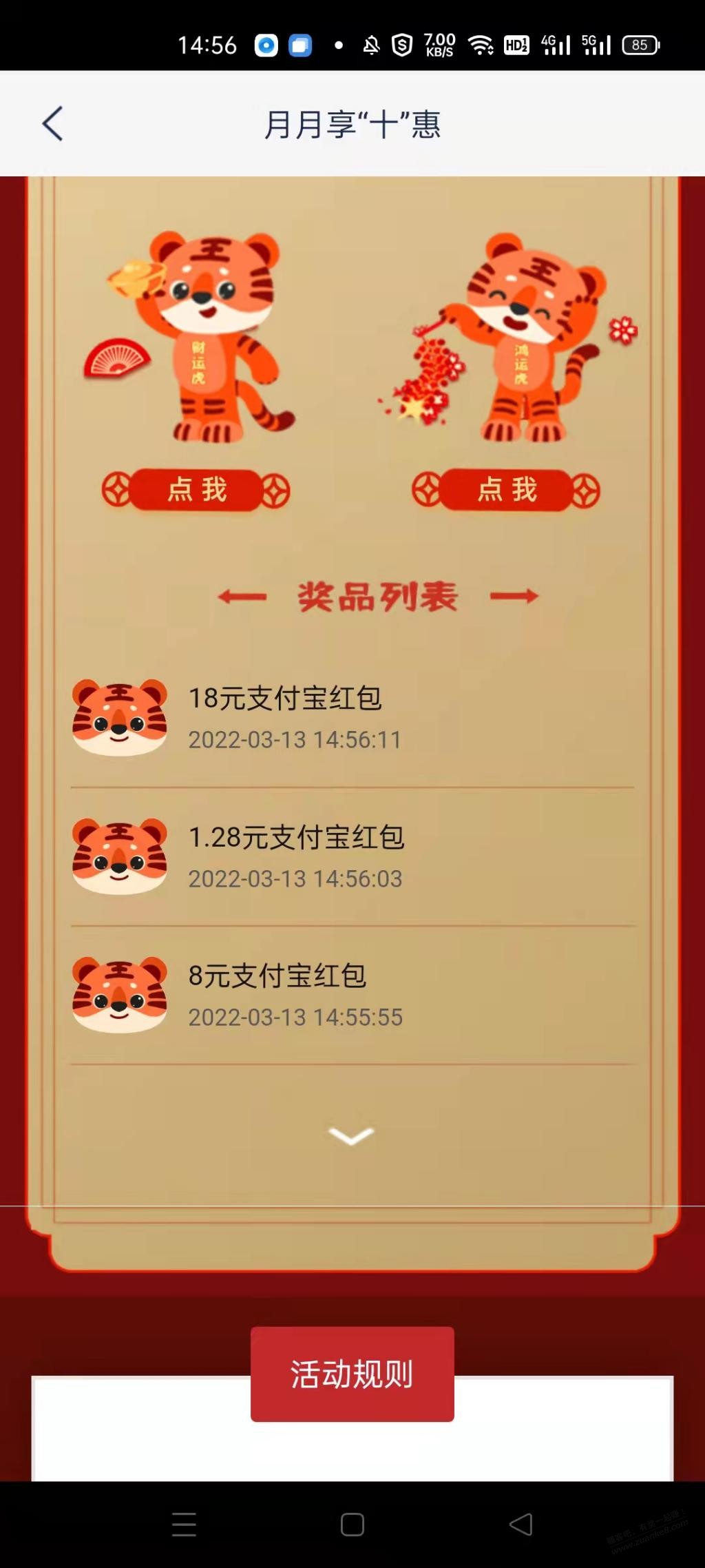The image size is (705, 1568).
Task: Tap 点我 under the 鸿运虎 tiger
Action: point(507,491)
